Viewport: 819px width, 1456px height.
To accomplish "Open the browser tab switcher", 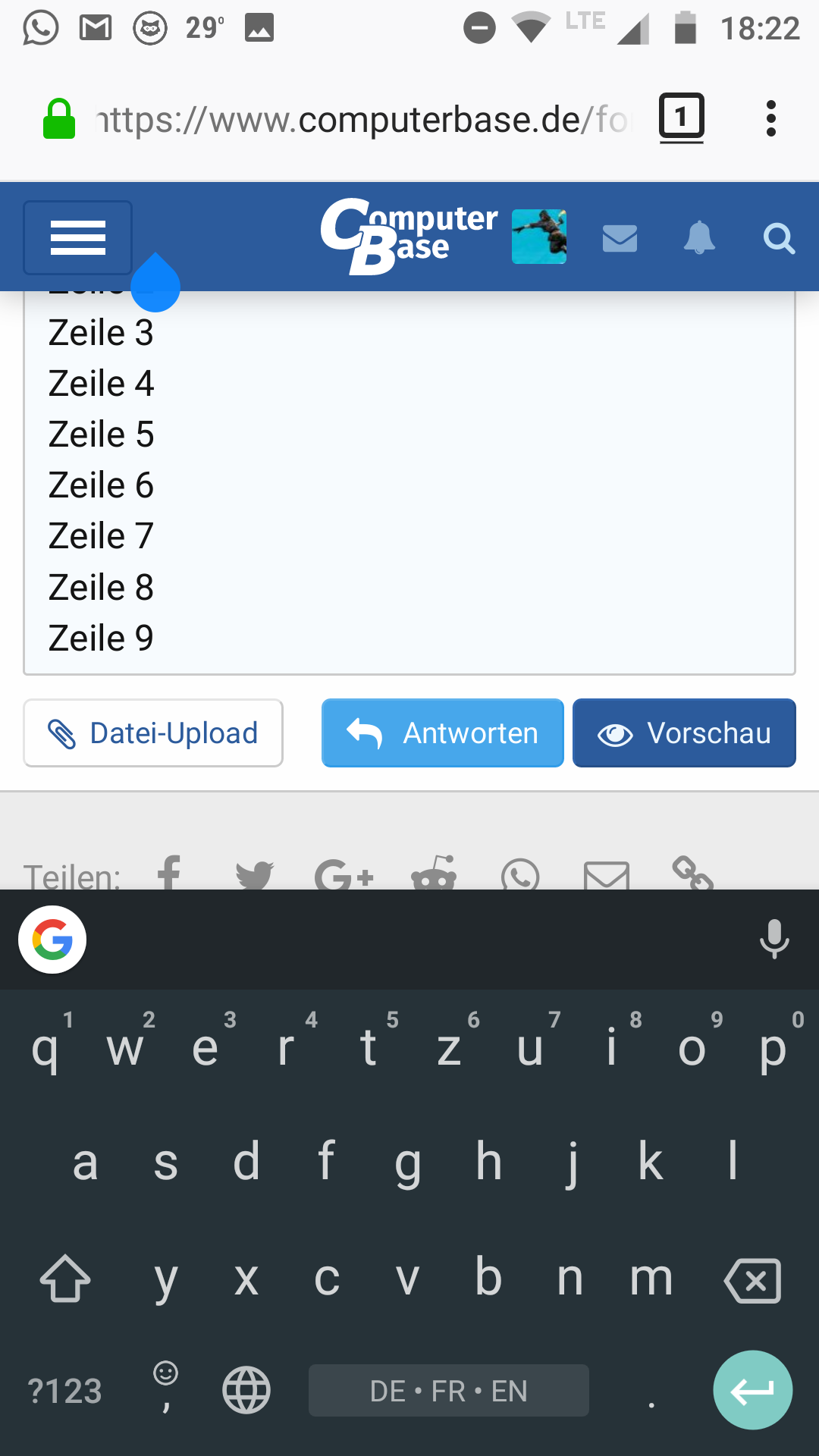I will [x=681, y=118].
